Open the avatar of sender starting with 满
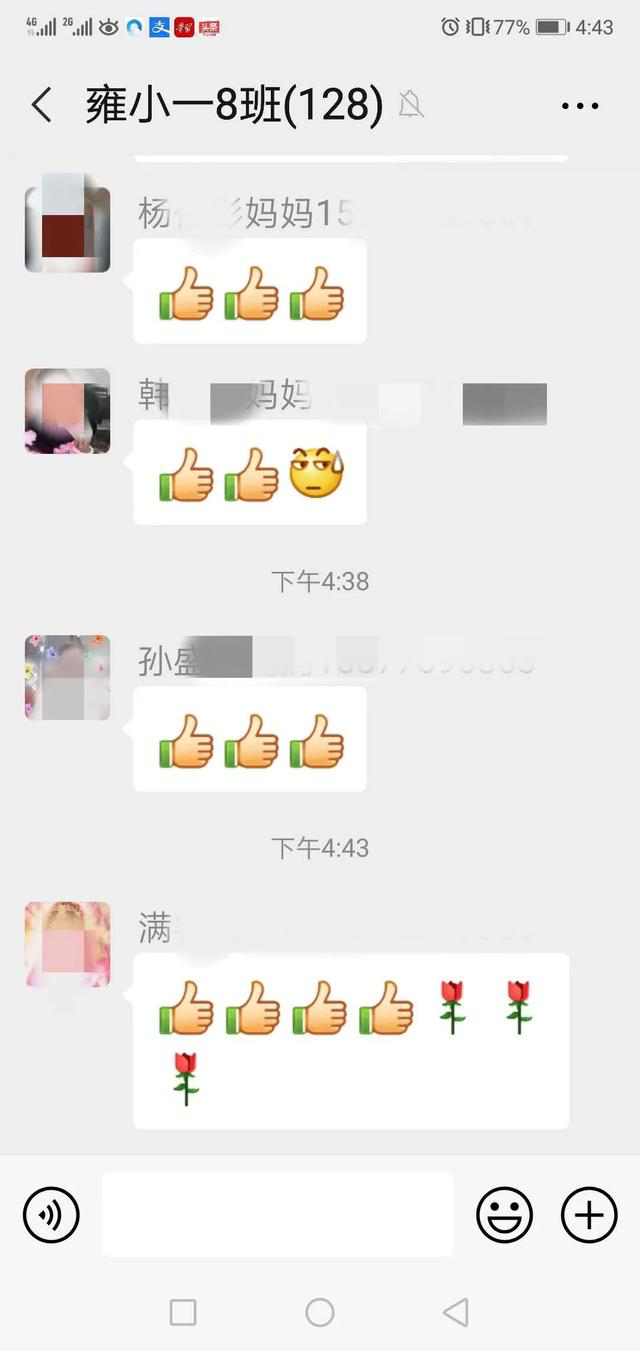This screenshot has height=1351, width=640. tap(67, 944)
